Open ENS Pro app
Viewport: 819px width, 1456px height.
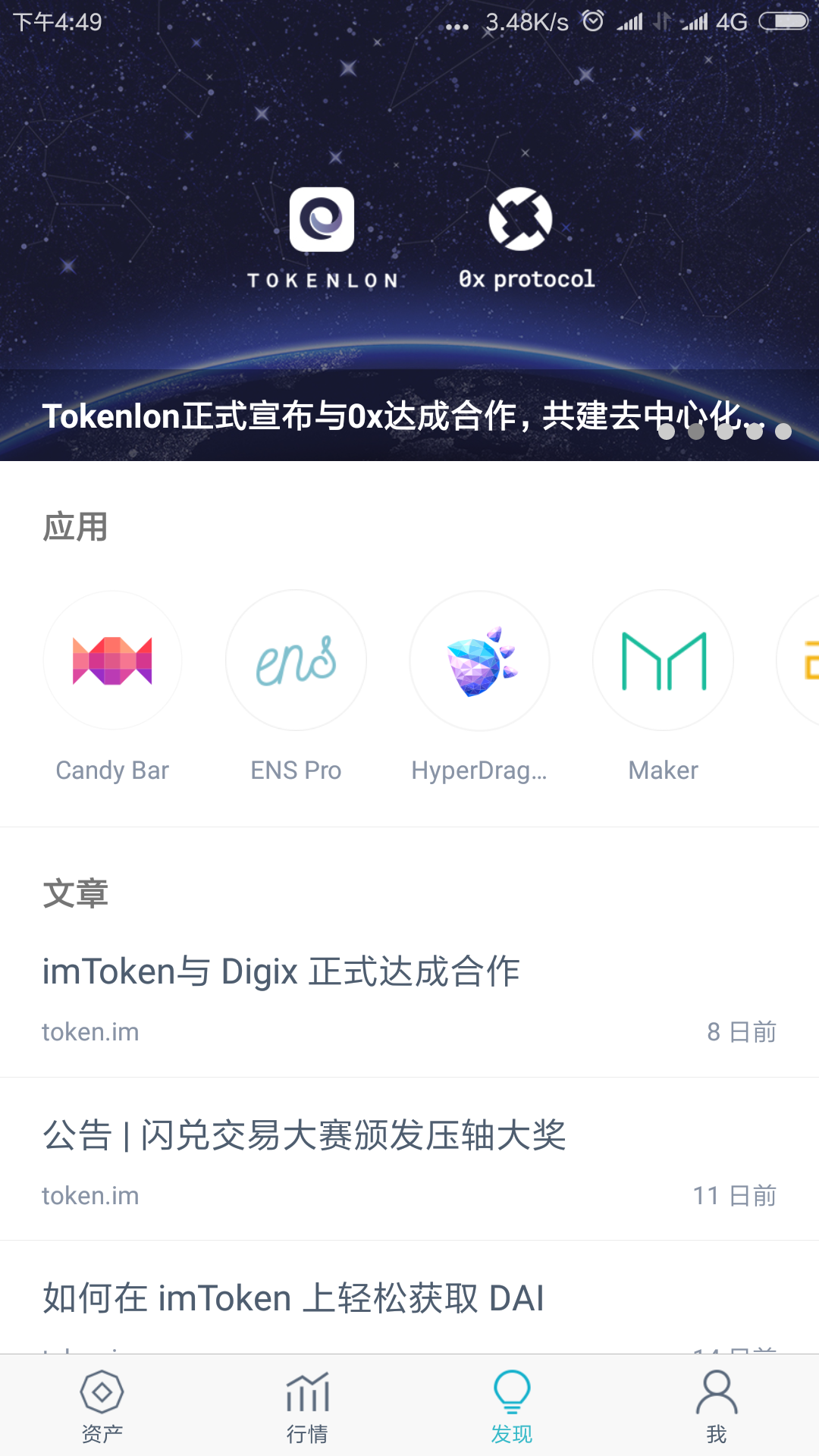click(x=296, y=661)
